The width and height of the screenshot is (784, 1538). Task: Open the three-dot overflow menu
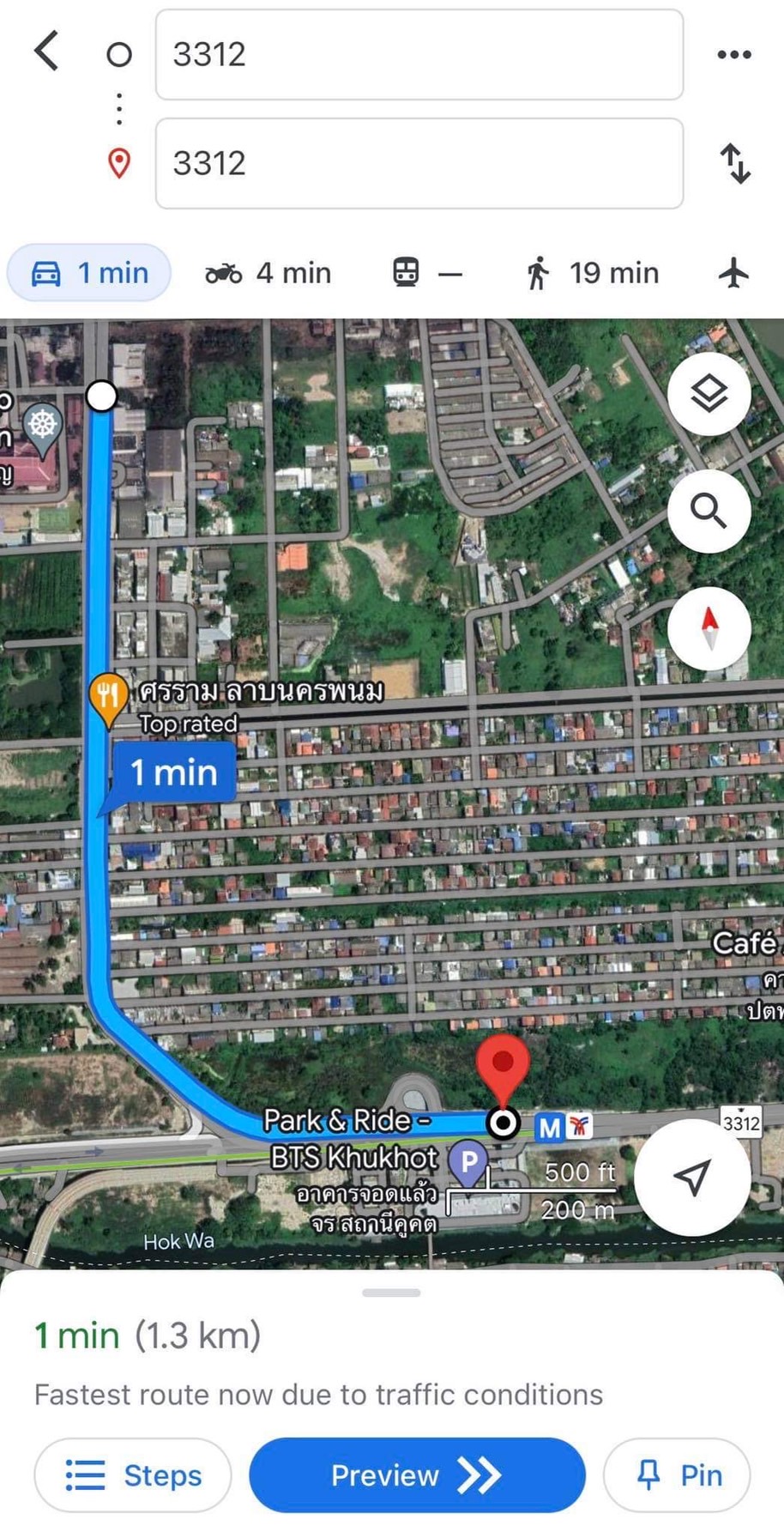[x=734, y=53]
